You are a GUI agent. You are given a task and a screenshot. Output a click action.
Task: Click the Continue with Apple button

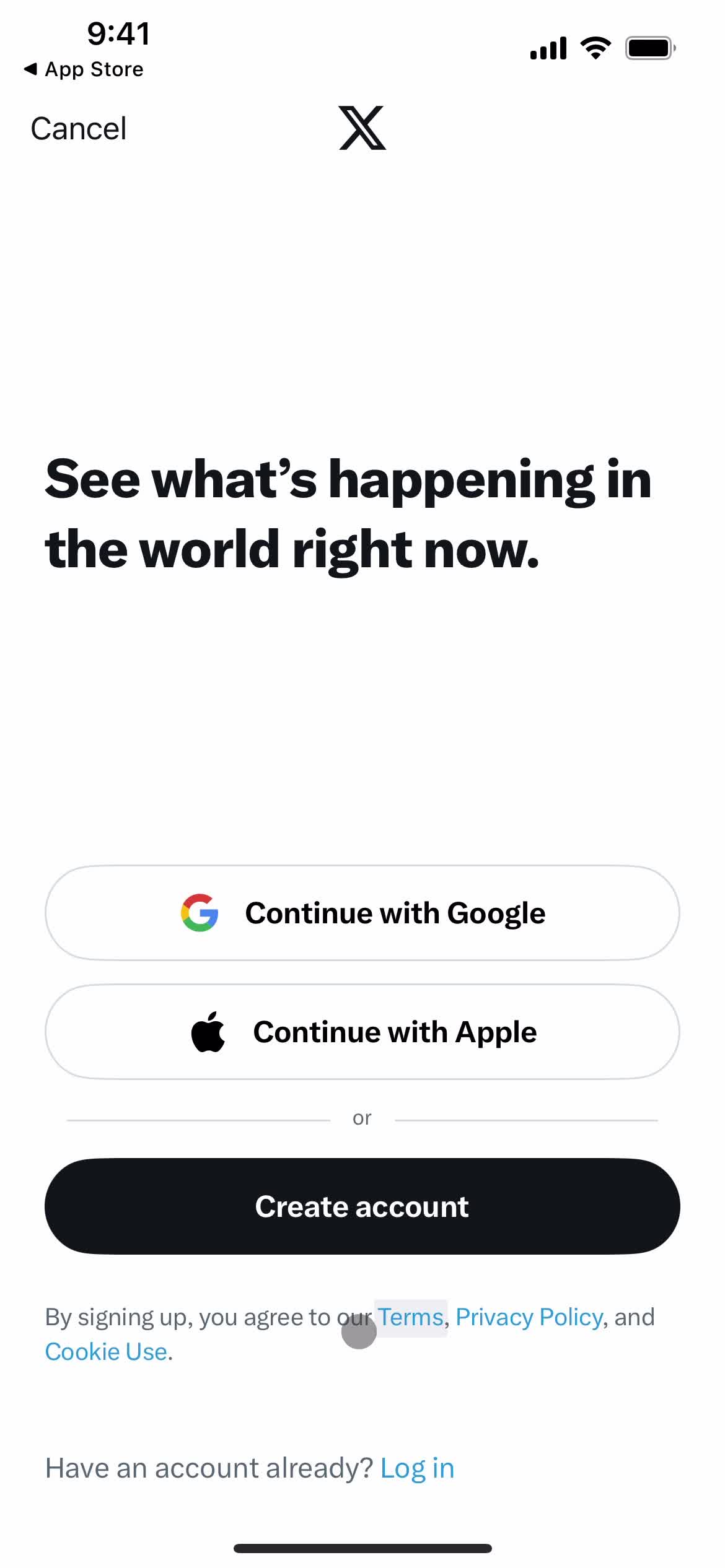click(362, 1031)
